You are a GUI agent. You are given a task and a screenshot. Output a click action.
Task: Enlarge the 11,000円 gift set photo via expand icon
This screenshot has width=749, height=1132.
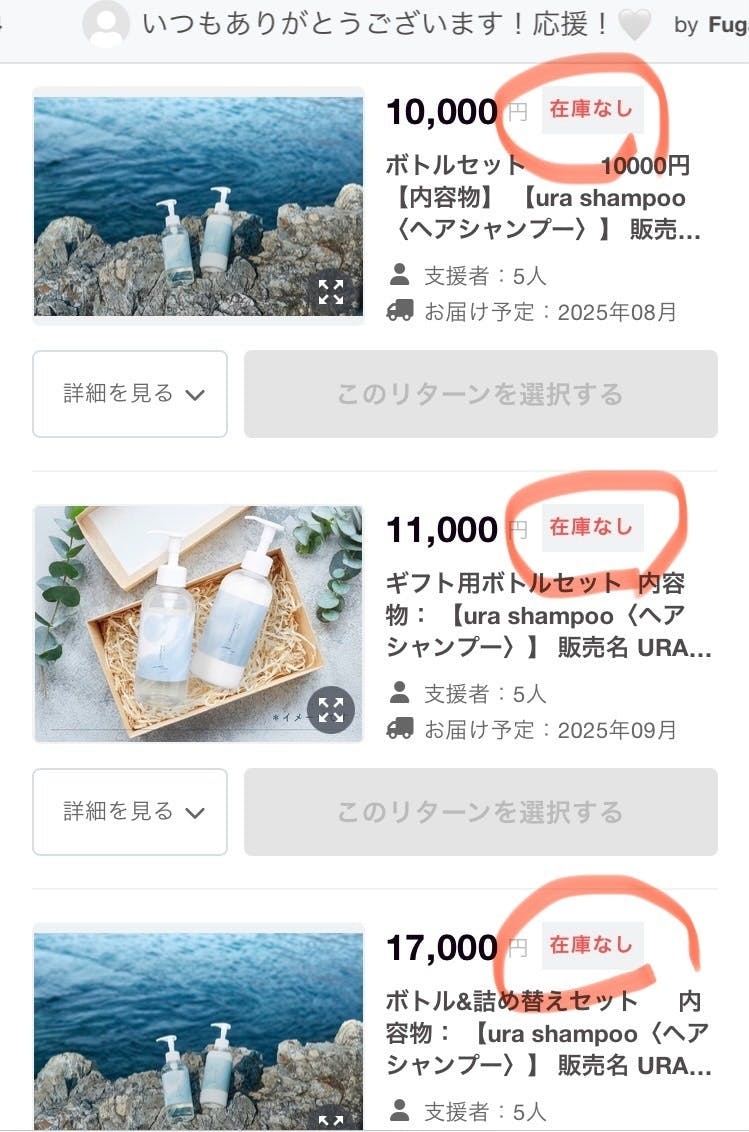coord(331,710)
